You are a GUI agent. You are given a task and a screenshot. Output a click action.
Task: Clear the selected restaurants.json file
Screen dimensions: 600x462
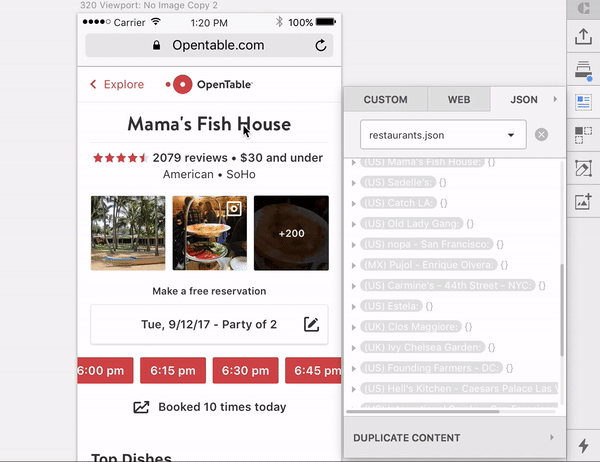coord(541,134)
